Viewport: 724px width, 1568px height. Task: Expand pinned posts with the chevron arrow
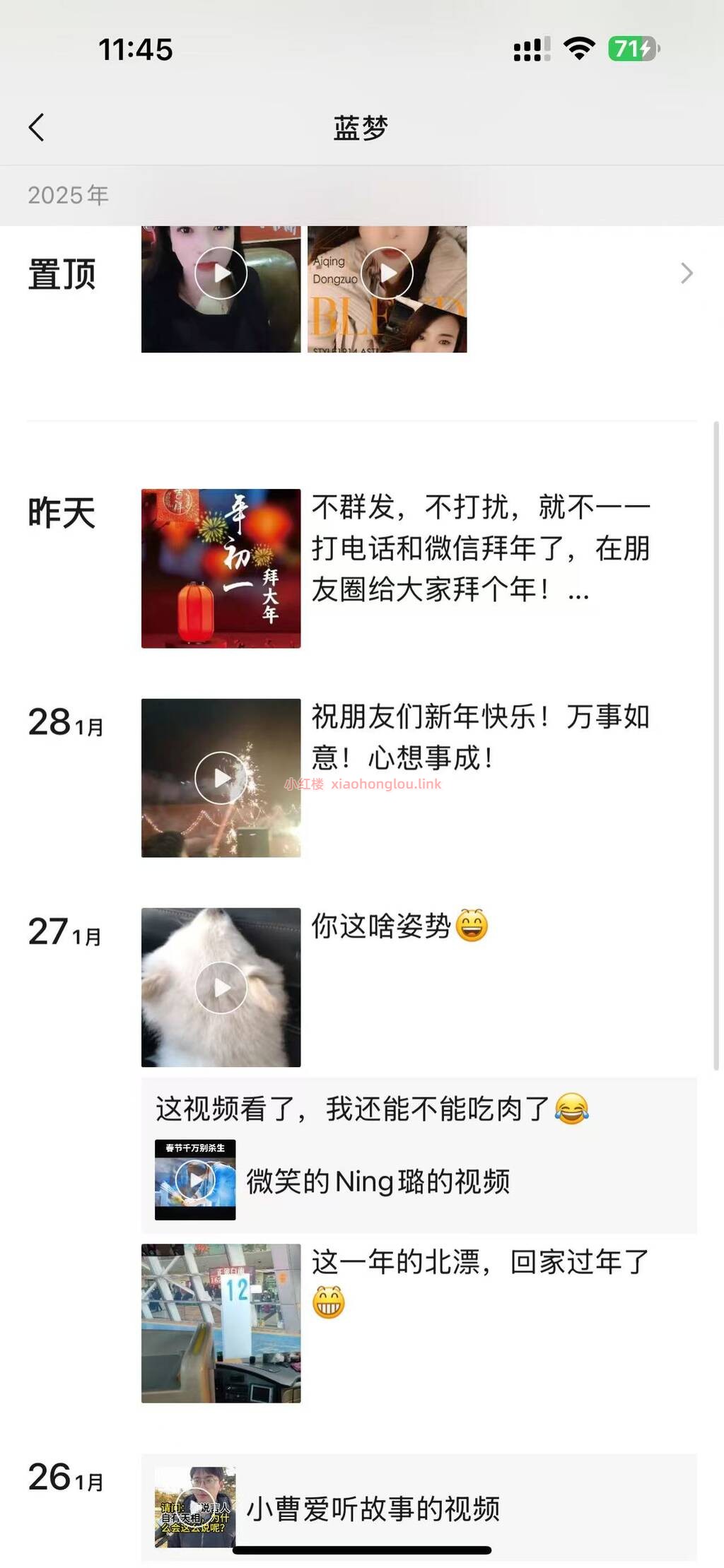coord(686,273)
